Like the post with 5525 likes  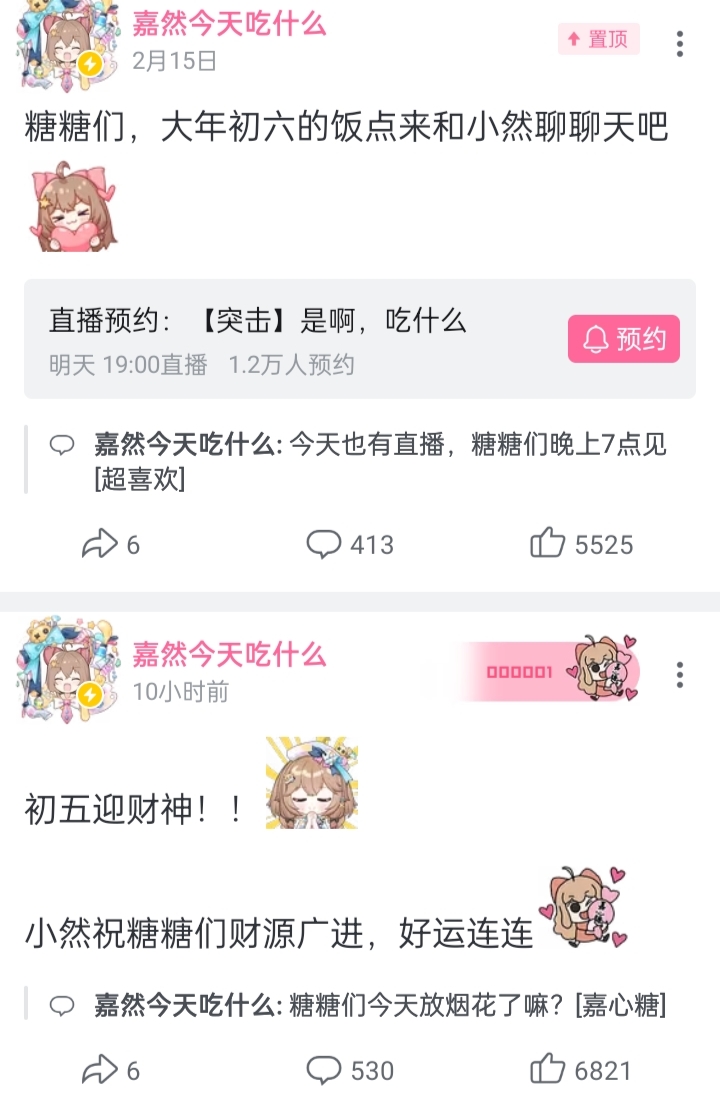click(581, 544)
